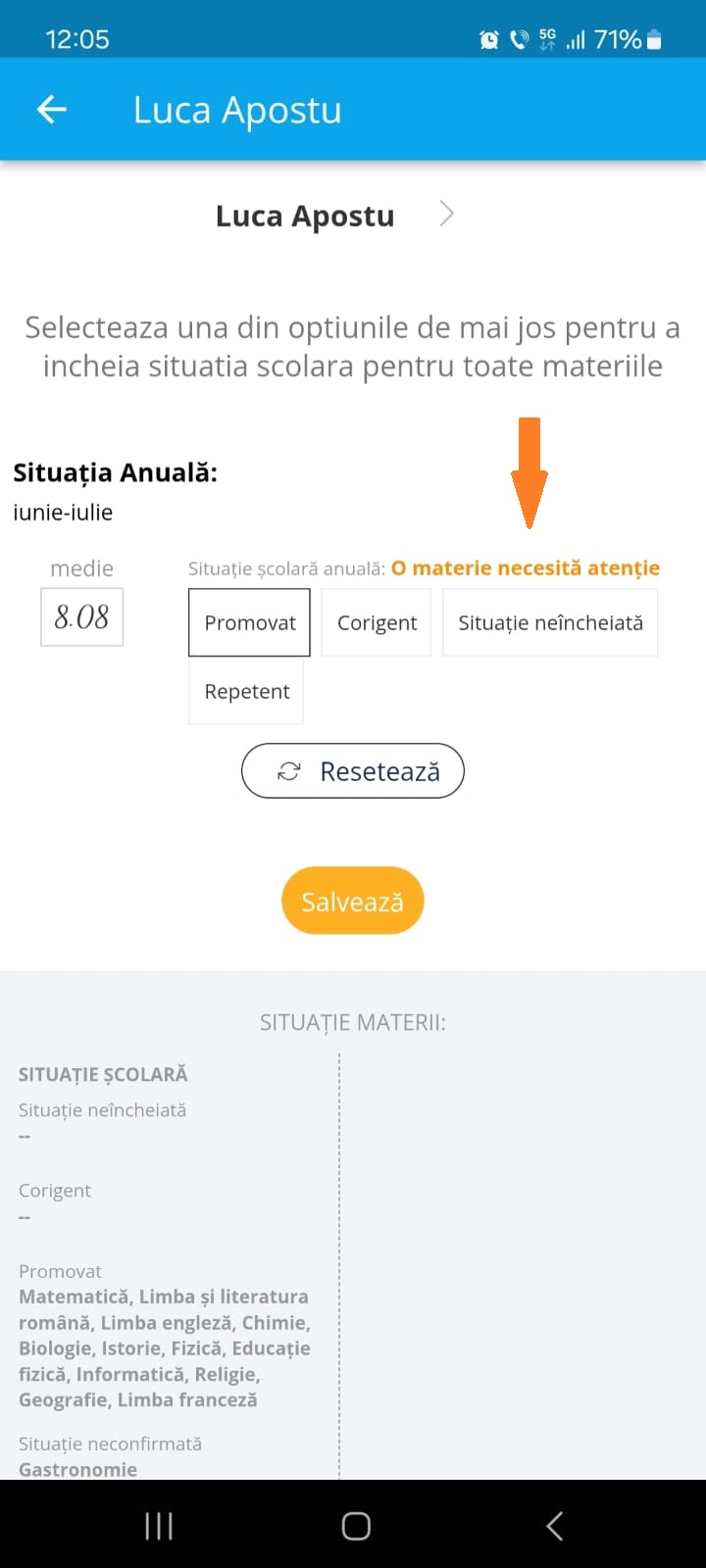
Task: Select Situație neîncheiată option
Action: tap(550, 622)
